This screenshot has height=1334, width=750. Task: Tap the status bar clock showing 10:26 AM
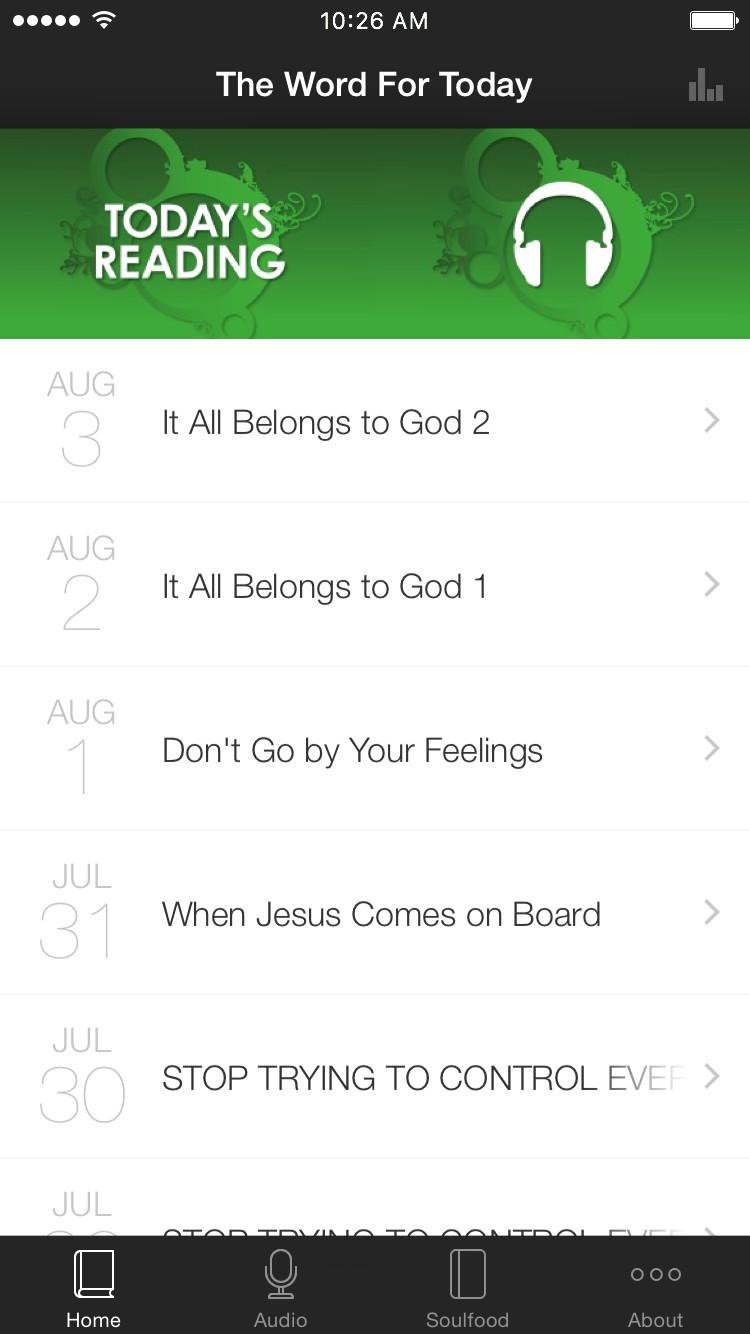[374, 20]
